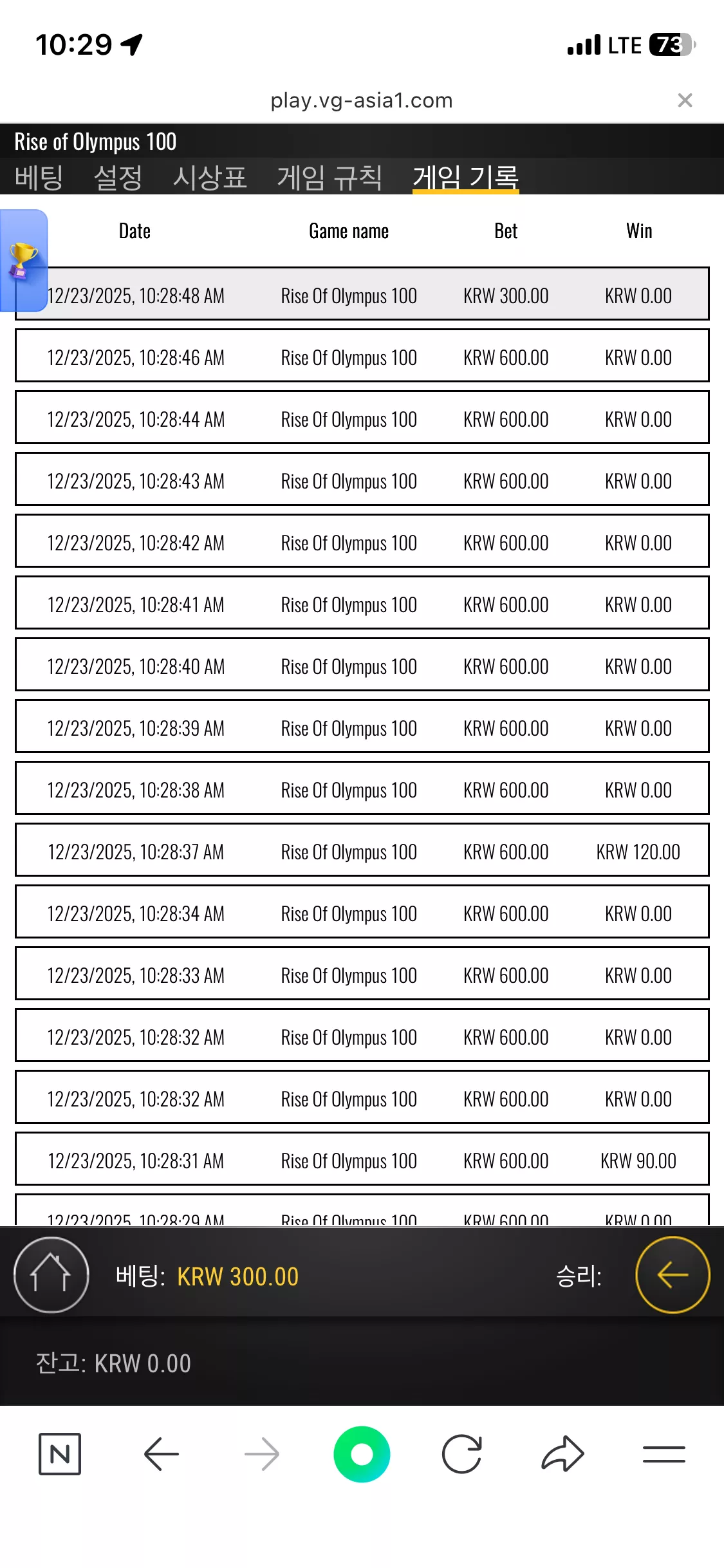Open the trophy side widget

pos(23,260)
